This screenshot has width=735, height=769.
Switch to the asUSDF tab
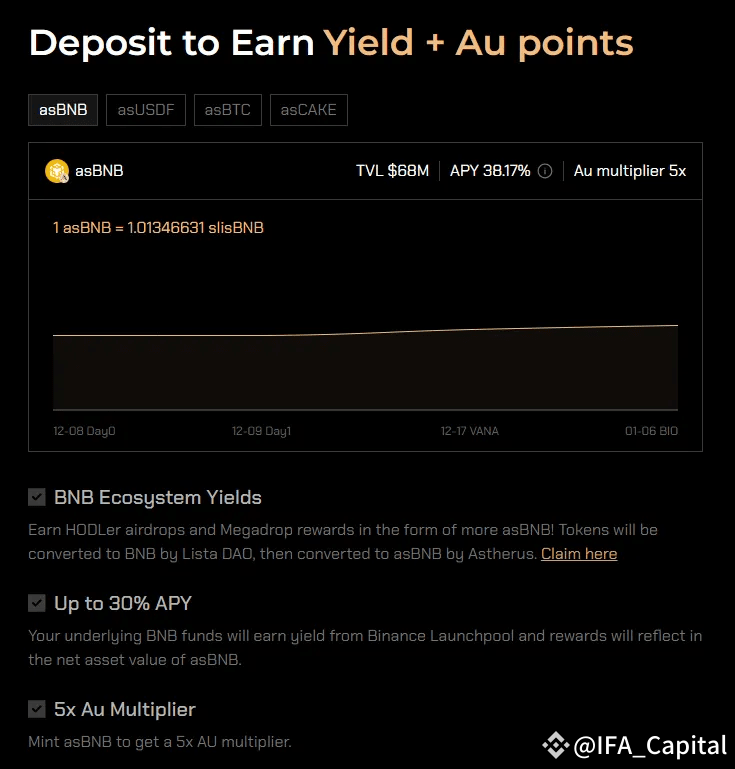click(146, 110)
